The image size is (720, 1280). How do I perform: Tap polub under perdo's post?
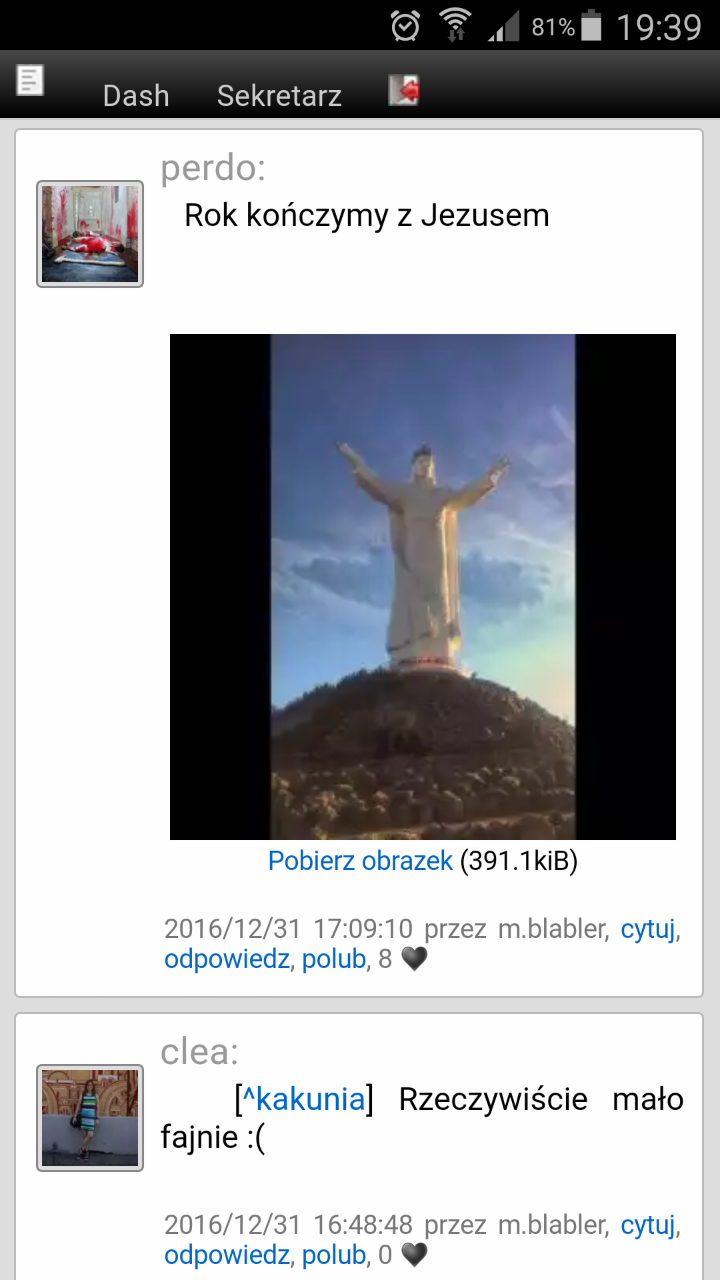click(x=333, y=960)
